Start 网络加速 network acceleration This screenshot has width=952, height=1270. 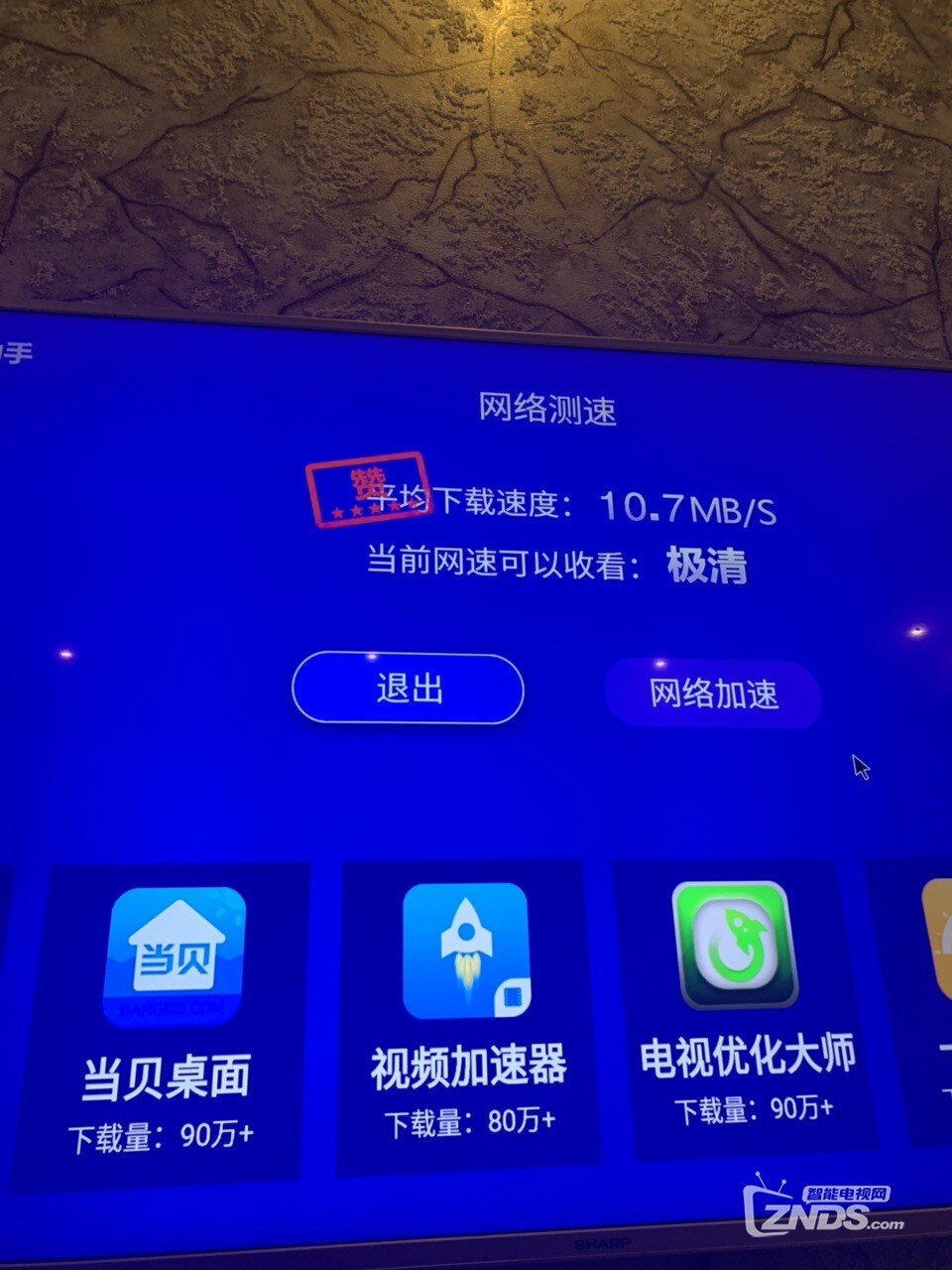(713, 694)
